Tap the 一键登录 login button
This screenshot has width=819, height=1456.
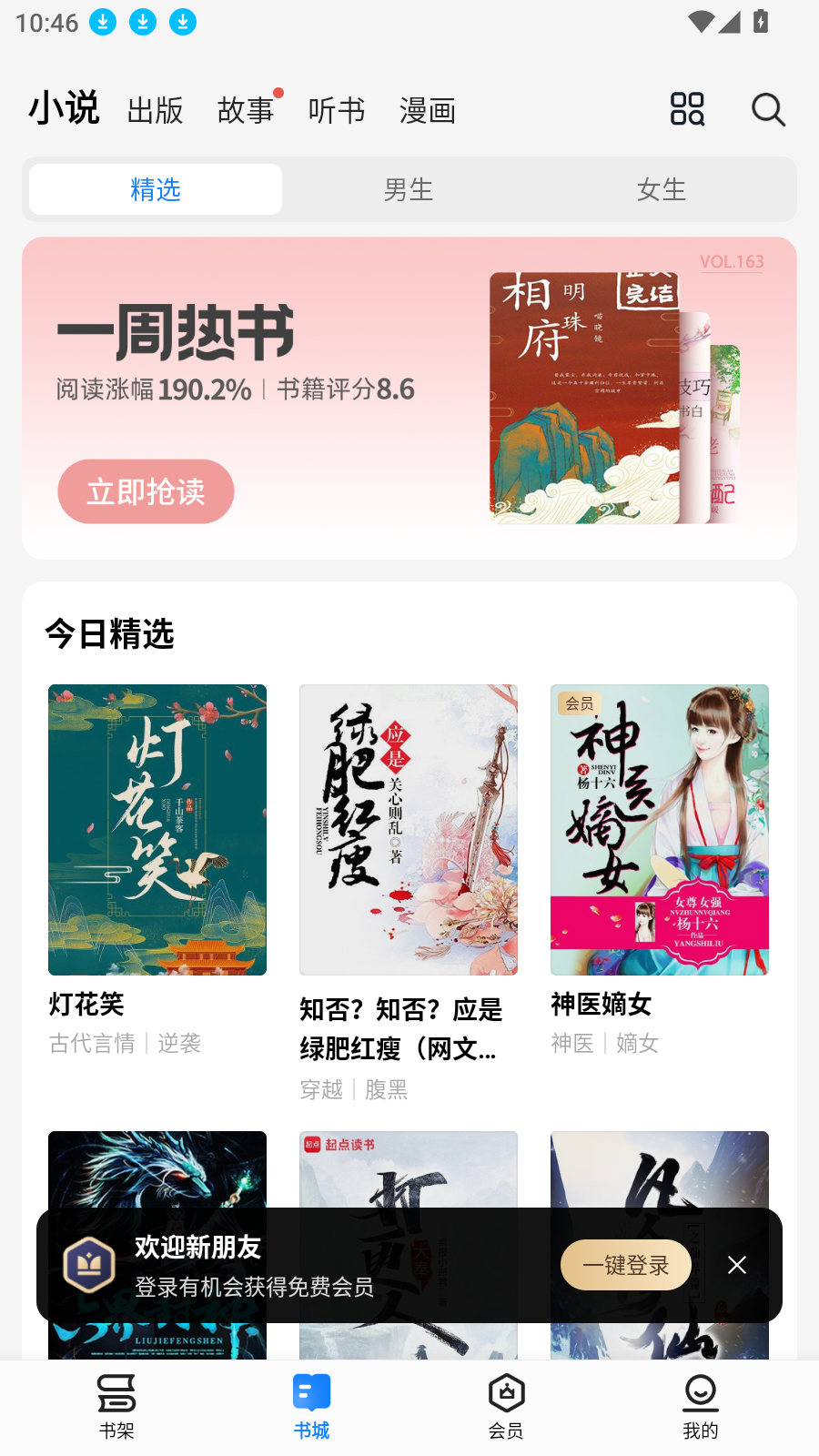(625, 1265)
